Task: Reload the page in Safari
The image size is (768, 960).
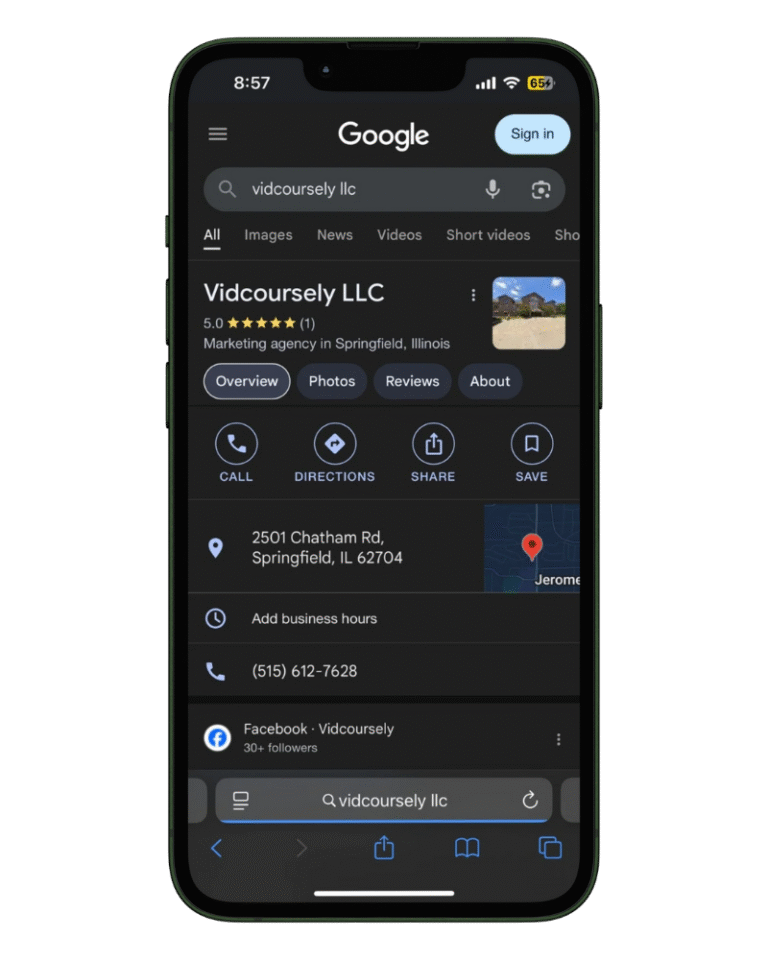Action: (x=530, y=800)
